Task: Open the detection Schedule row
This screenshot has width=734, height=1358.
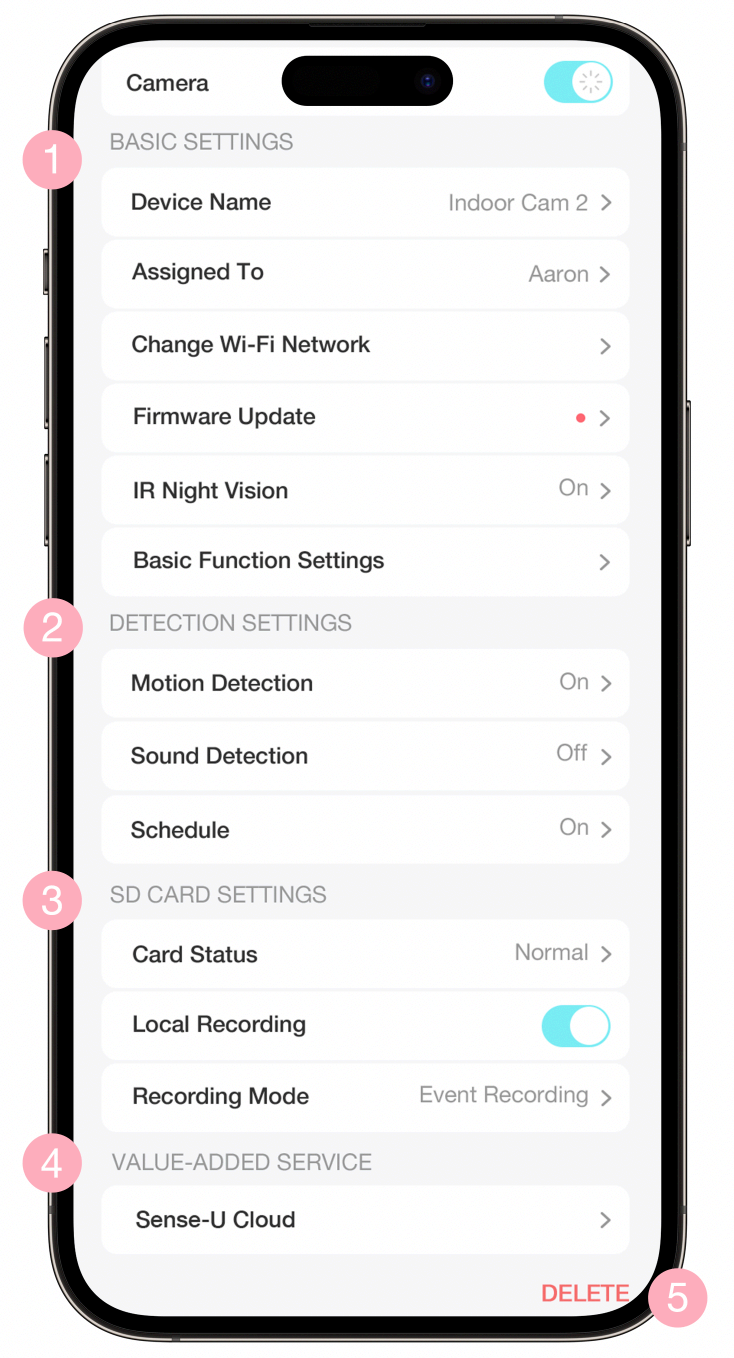Action: 365,829
